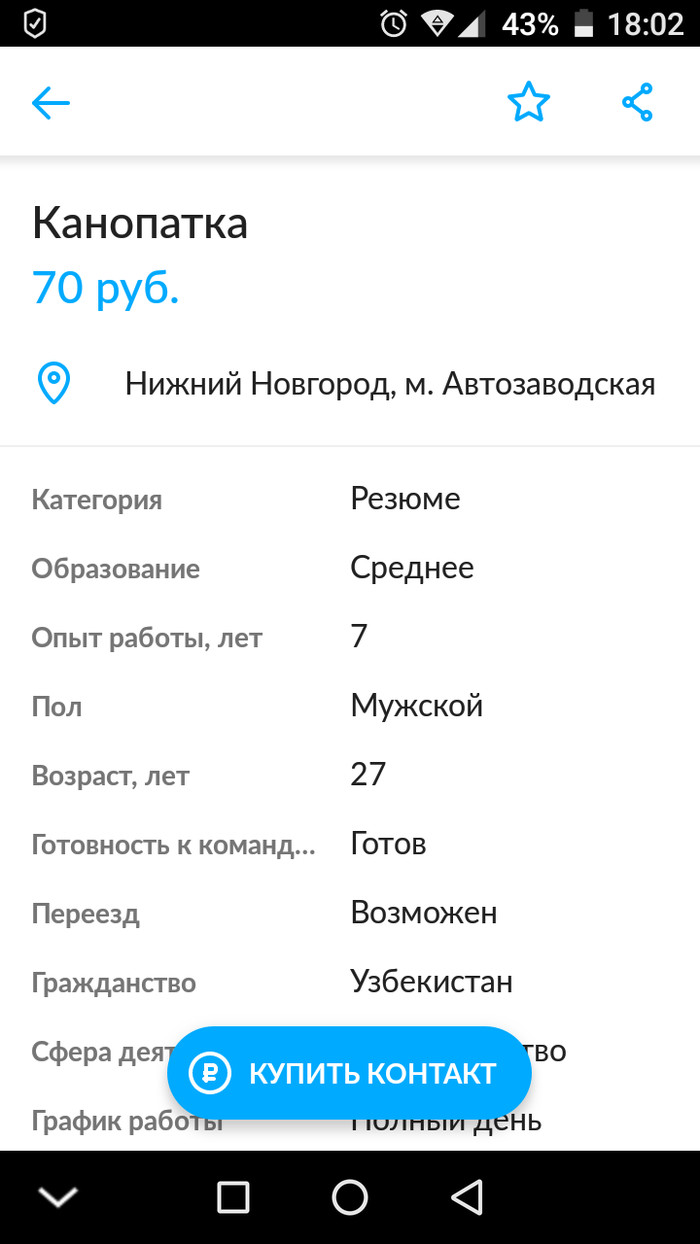Add this resume to favorites

pos(528,102)
